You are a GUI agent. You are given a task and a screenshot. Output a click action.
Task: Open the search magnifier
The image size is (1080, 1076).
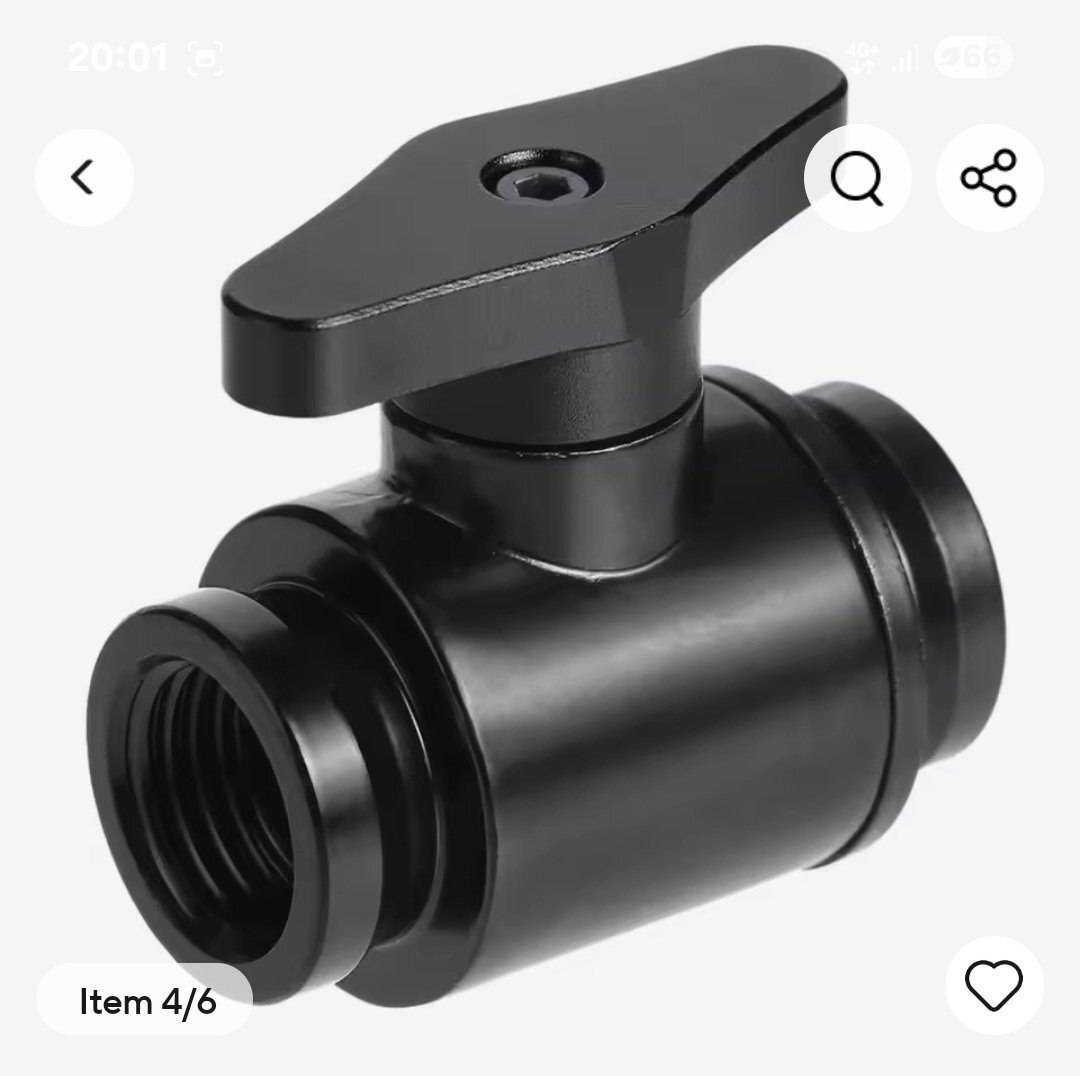pyautogui.click(x=857, y=178)
